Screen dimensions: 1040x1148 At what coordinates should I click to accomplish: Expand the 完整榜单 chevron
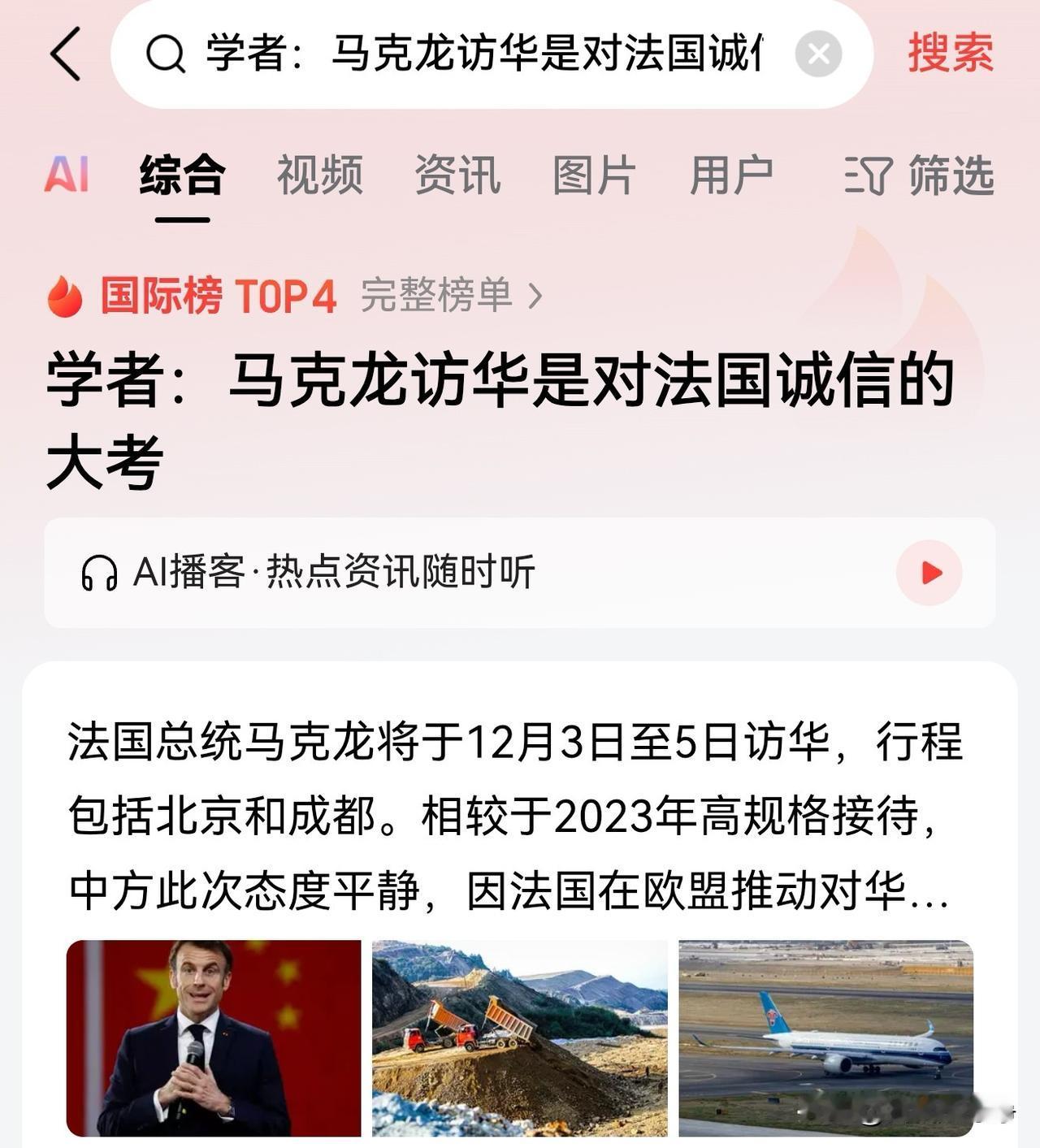coord(535,295)
